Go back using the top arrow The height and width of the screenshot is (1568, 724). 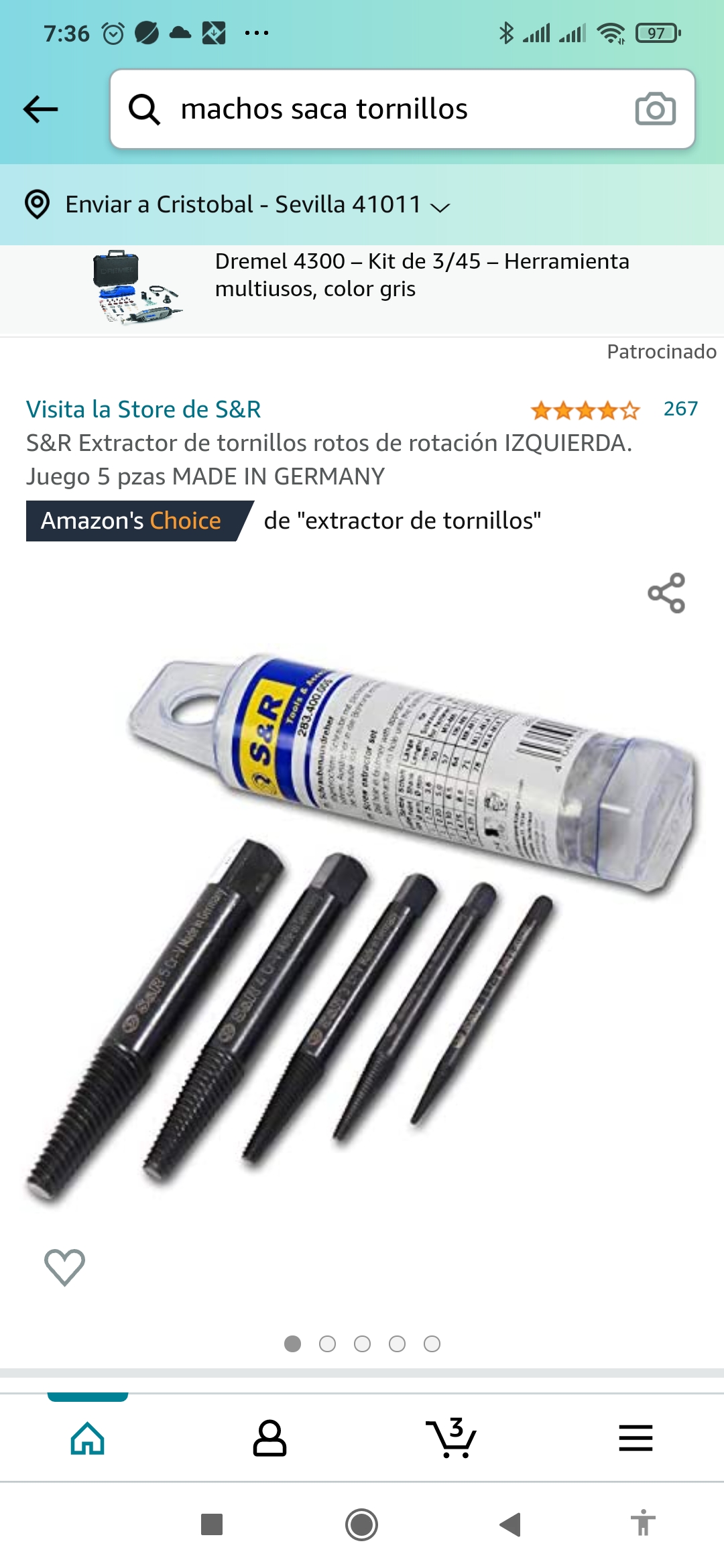click(x=40, y=109)
